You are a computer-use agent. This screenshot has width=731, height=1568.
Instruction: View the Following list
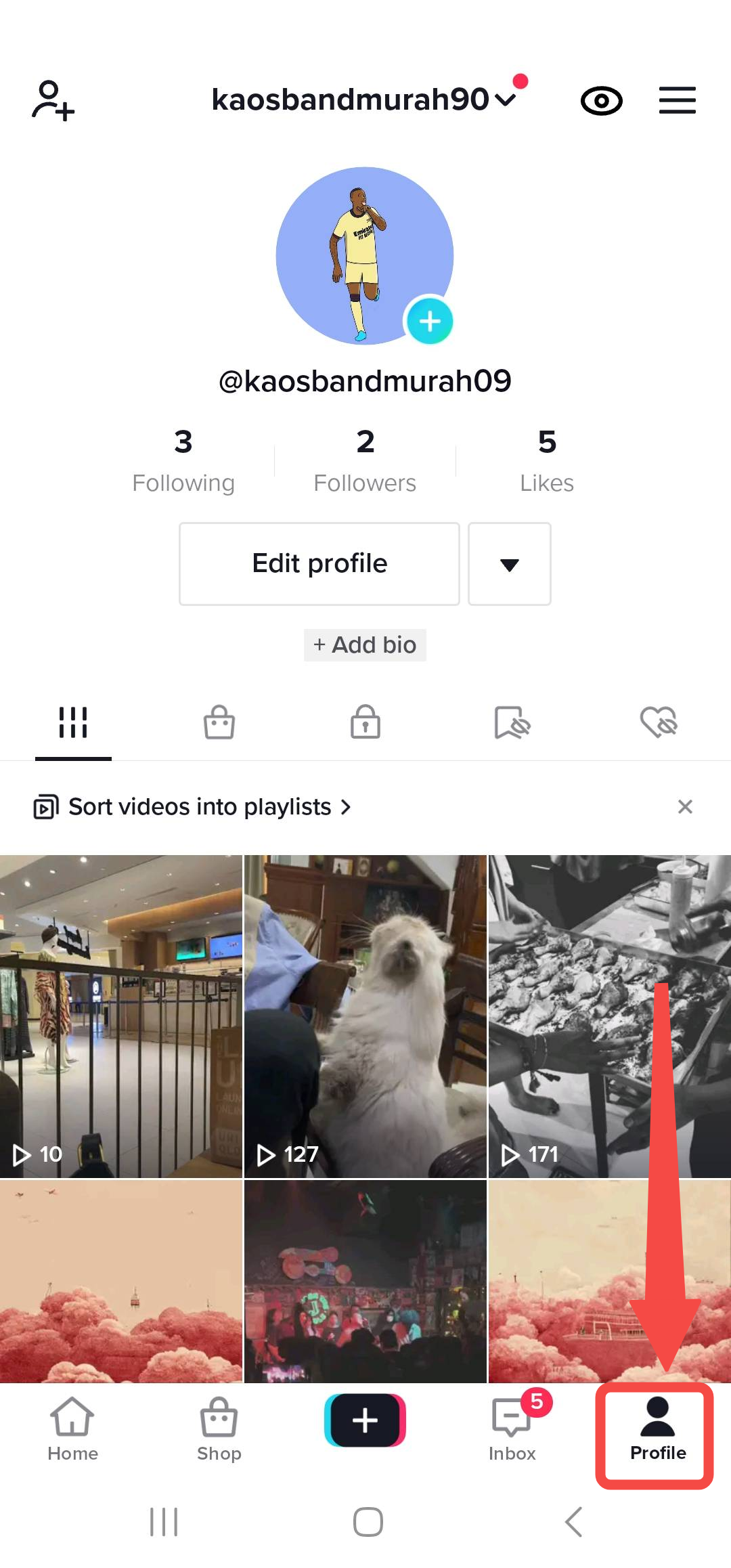coord(183,461)
